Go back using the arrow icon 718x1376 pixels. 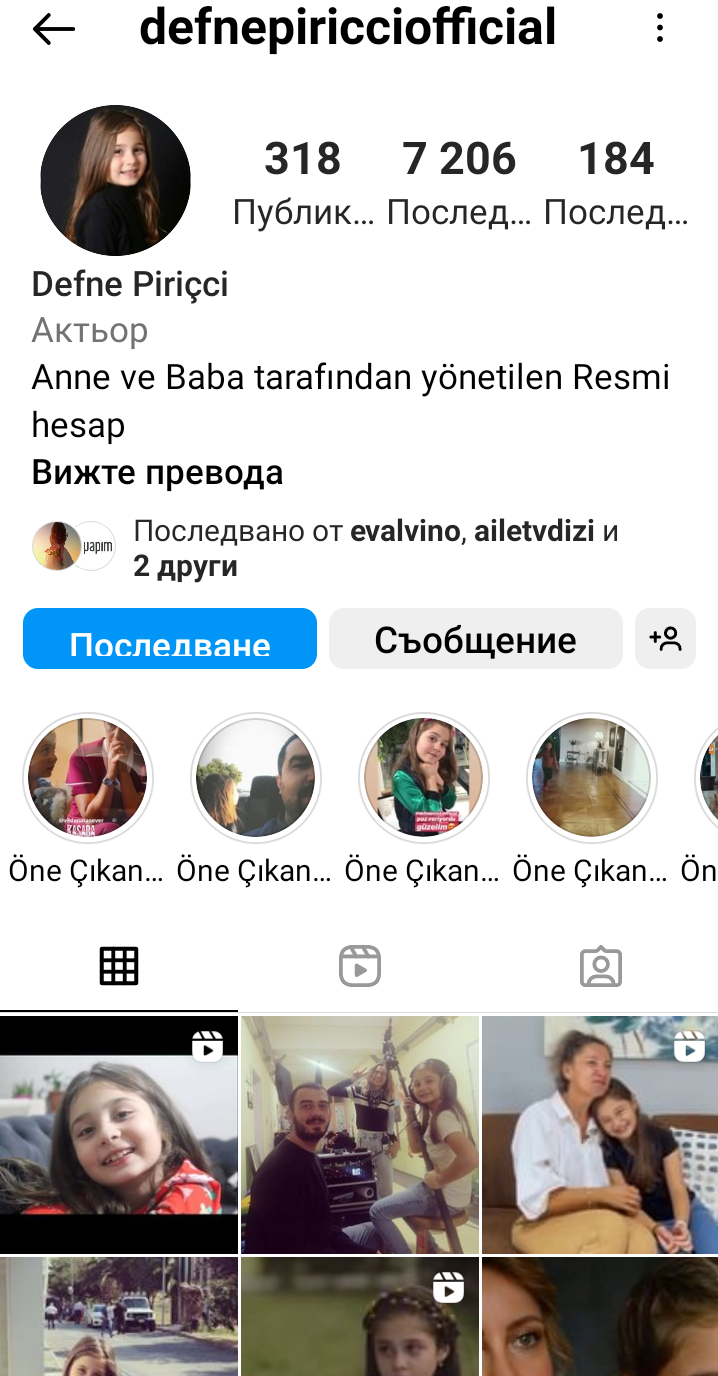(54, 30)
